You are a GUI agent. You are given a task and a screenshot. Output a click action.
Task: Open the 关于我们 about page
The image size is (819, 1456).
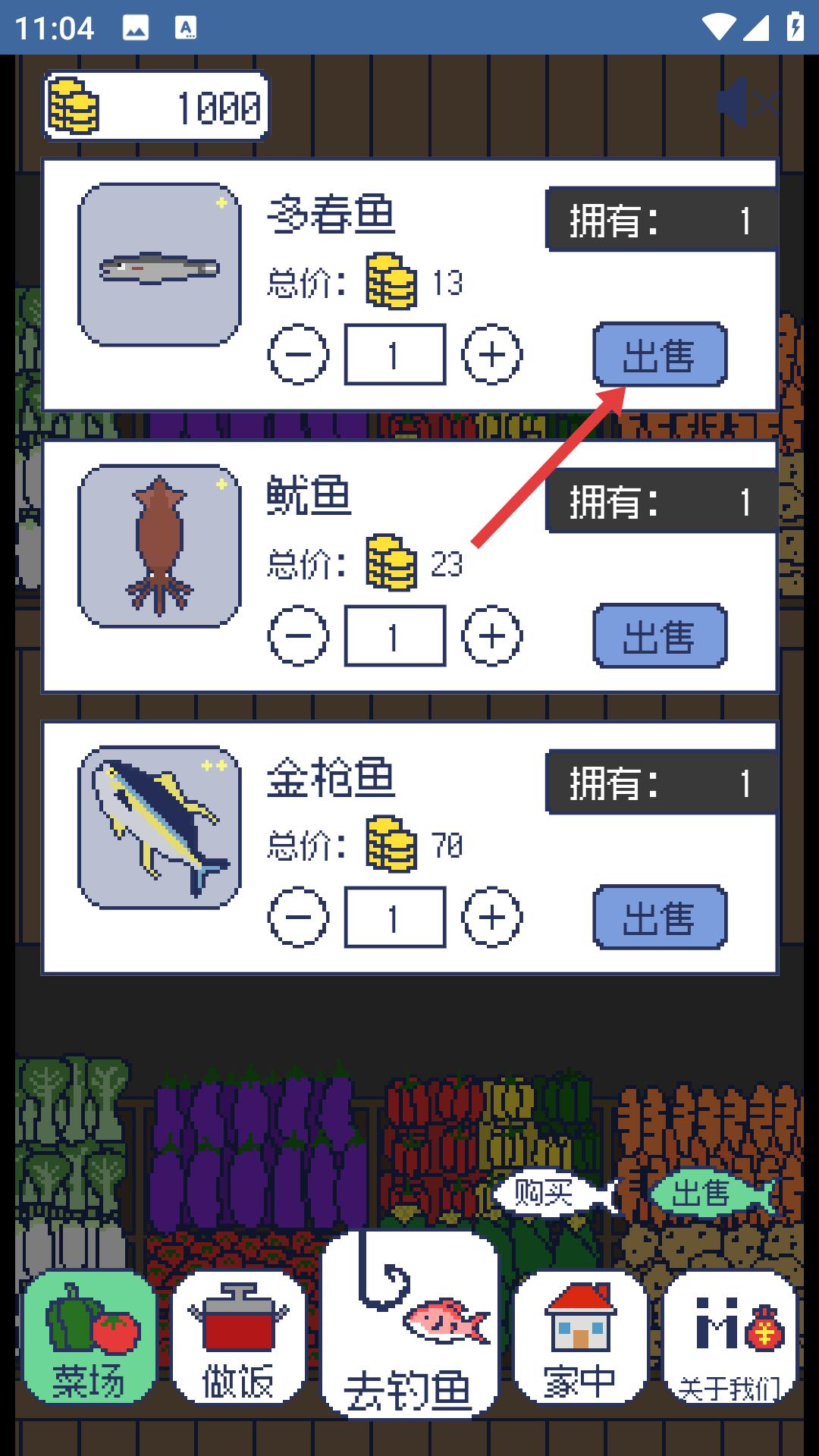[730, 1337]
